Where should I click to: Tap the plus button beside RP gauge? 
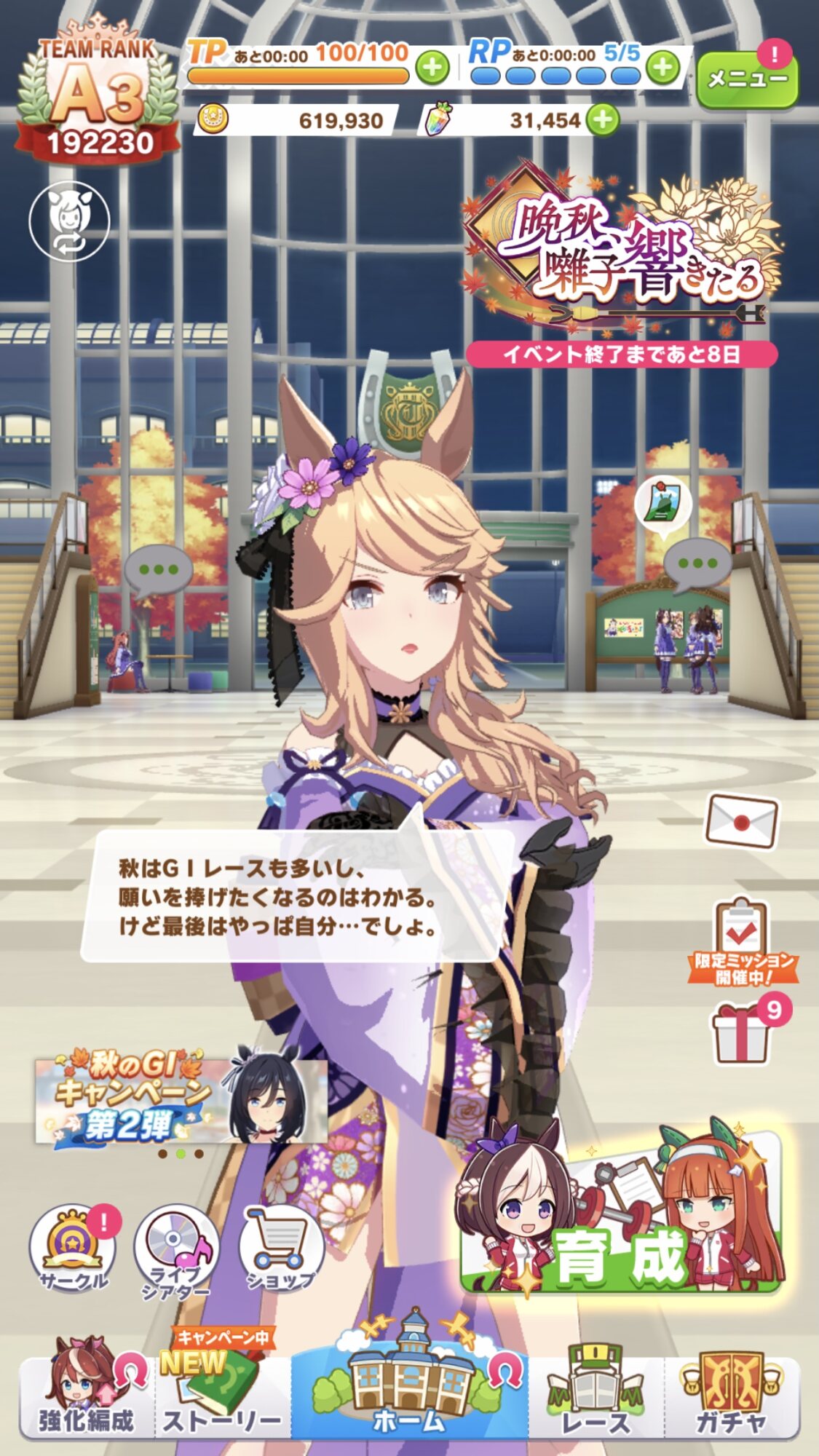pos(662,68)
